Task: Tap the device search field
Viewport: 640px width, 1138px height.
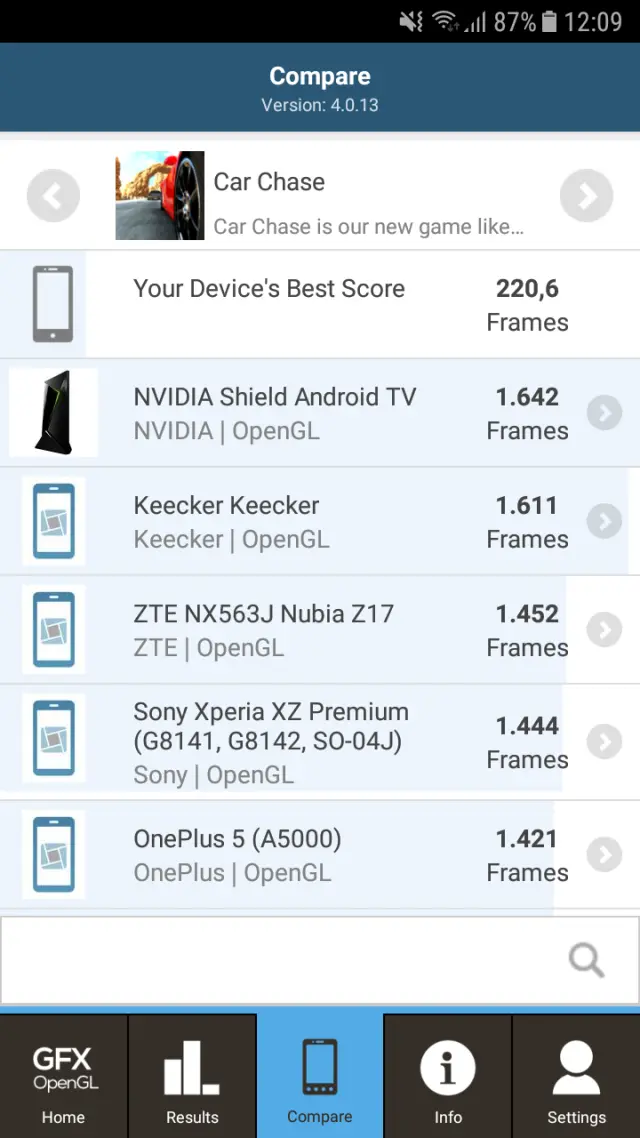Action: click(280, 960)
